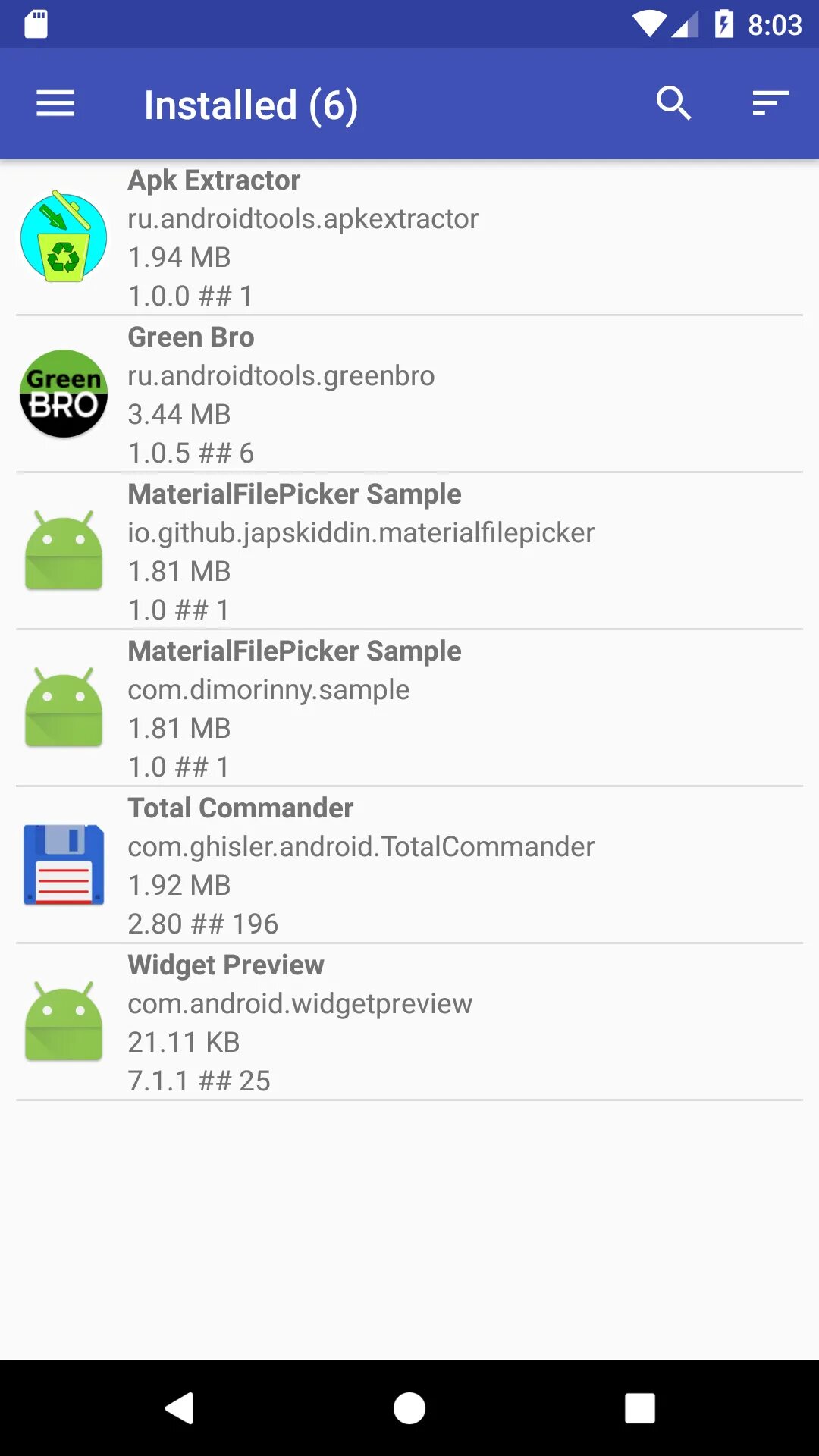Tap Widget Preview app name text
Image resolution: width=819 pixels, height=1456 pixels.
click(225, 965)
